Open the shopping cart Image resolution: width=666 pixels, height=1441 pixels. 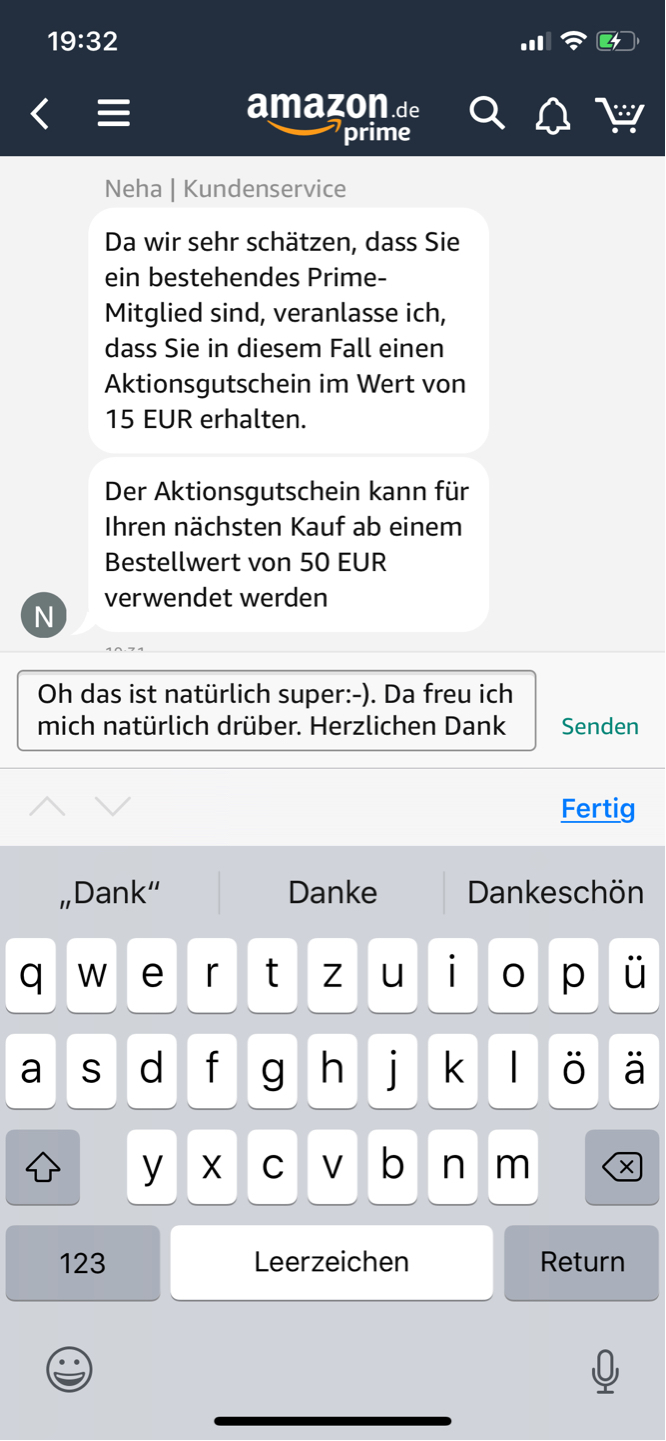click(620, 114)
